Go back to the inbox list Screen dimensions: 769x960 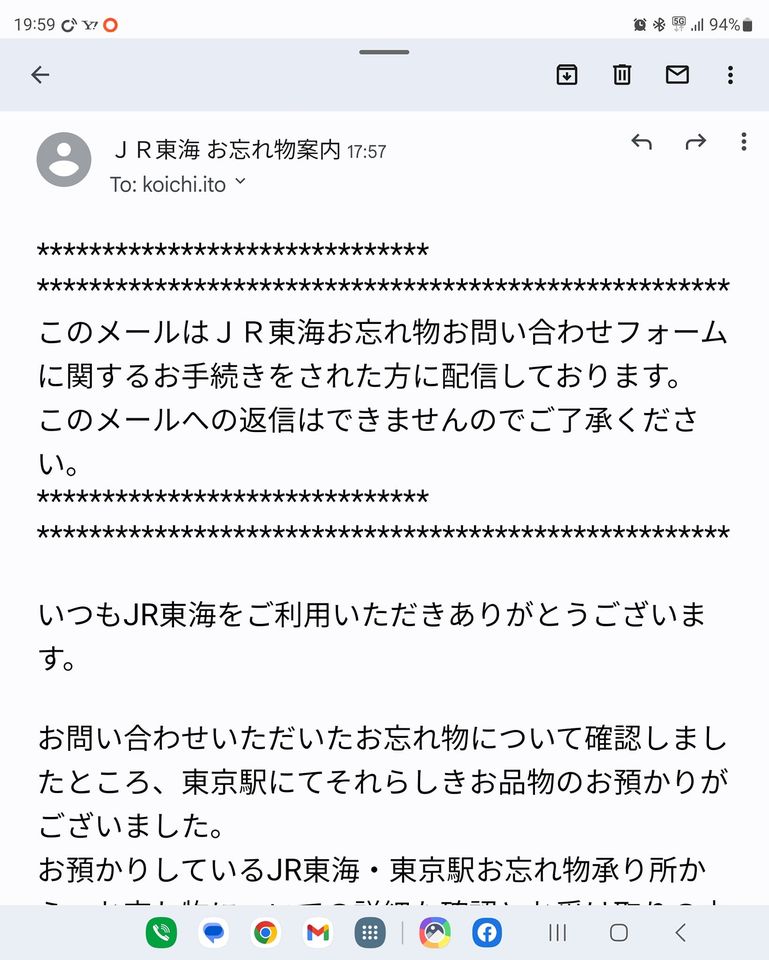coord(40,75)
